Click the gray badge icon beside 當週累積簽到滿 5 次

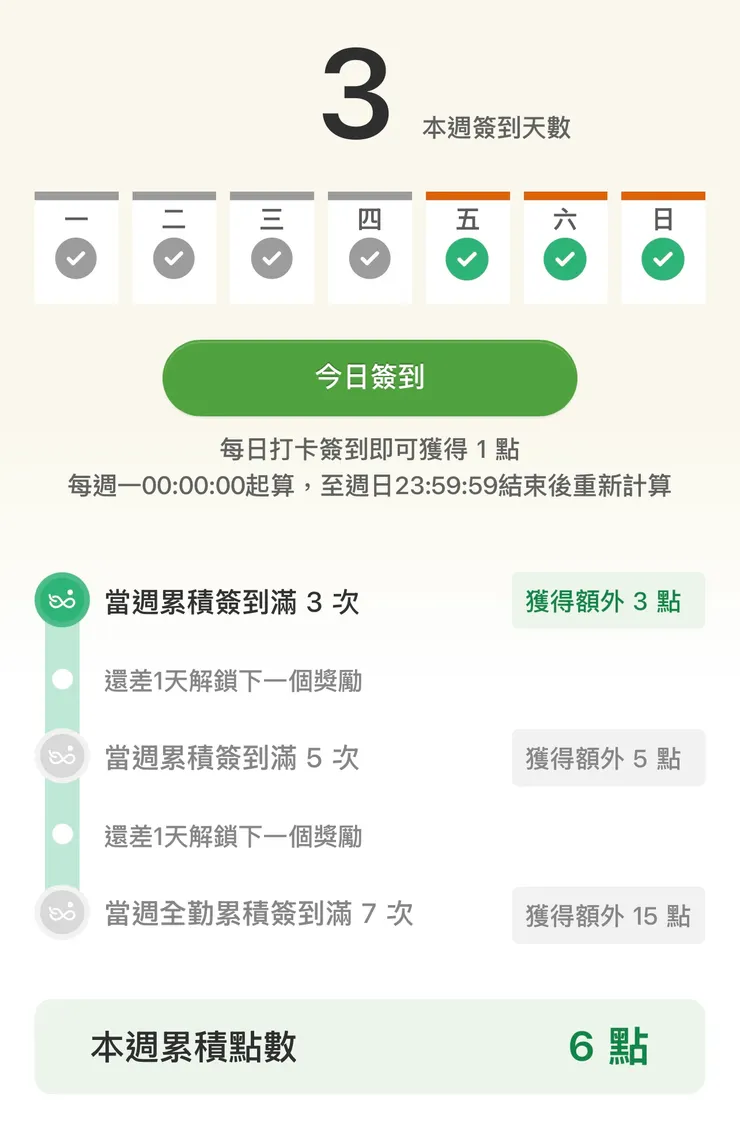tap(61, 757)
